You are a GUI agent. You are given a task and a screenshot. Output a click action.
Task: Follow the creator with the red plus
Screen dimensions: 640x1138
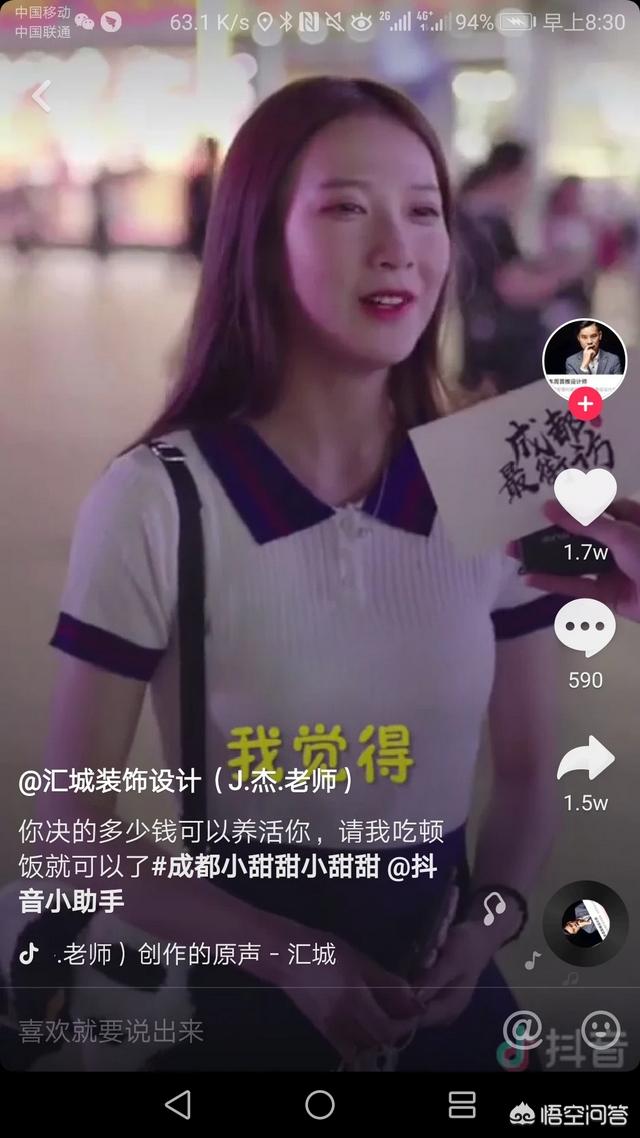pos(585,405)
